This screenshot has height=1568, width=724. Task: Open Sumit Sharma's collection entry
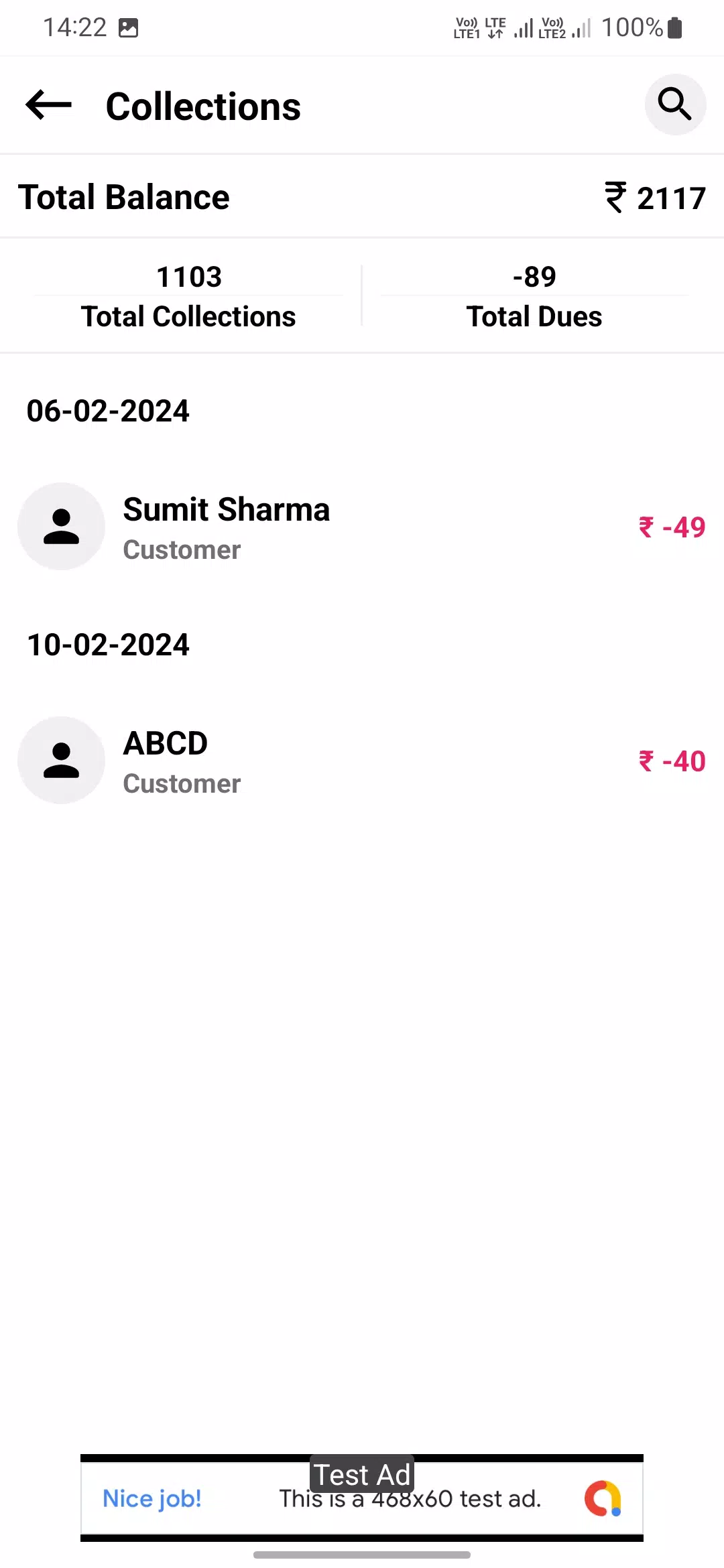coord(361,527)
